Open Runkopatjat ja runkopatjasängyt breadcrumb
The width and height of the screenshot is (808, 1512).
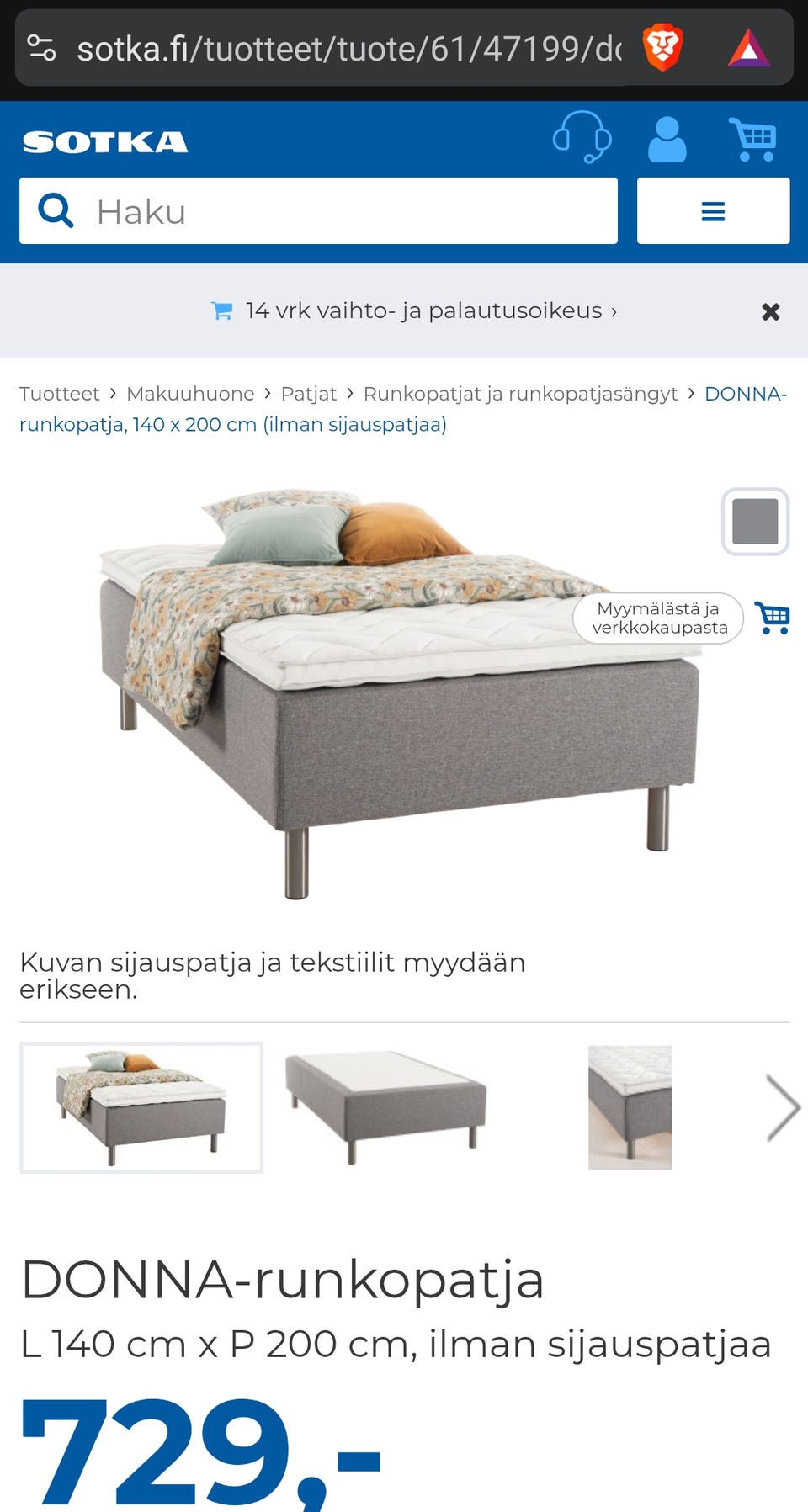pos(520,393)
